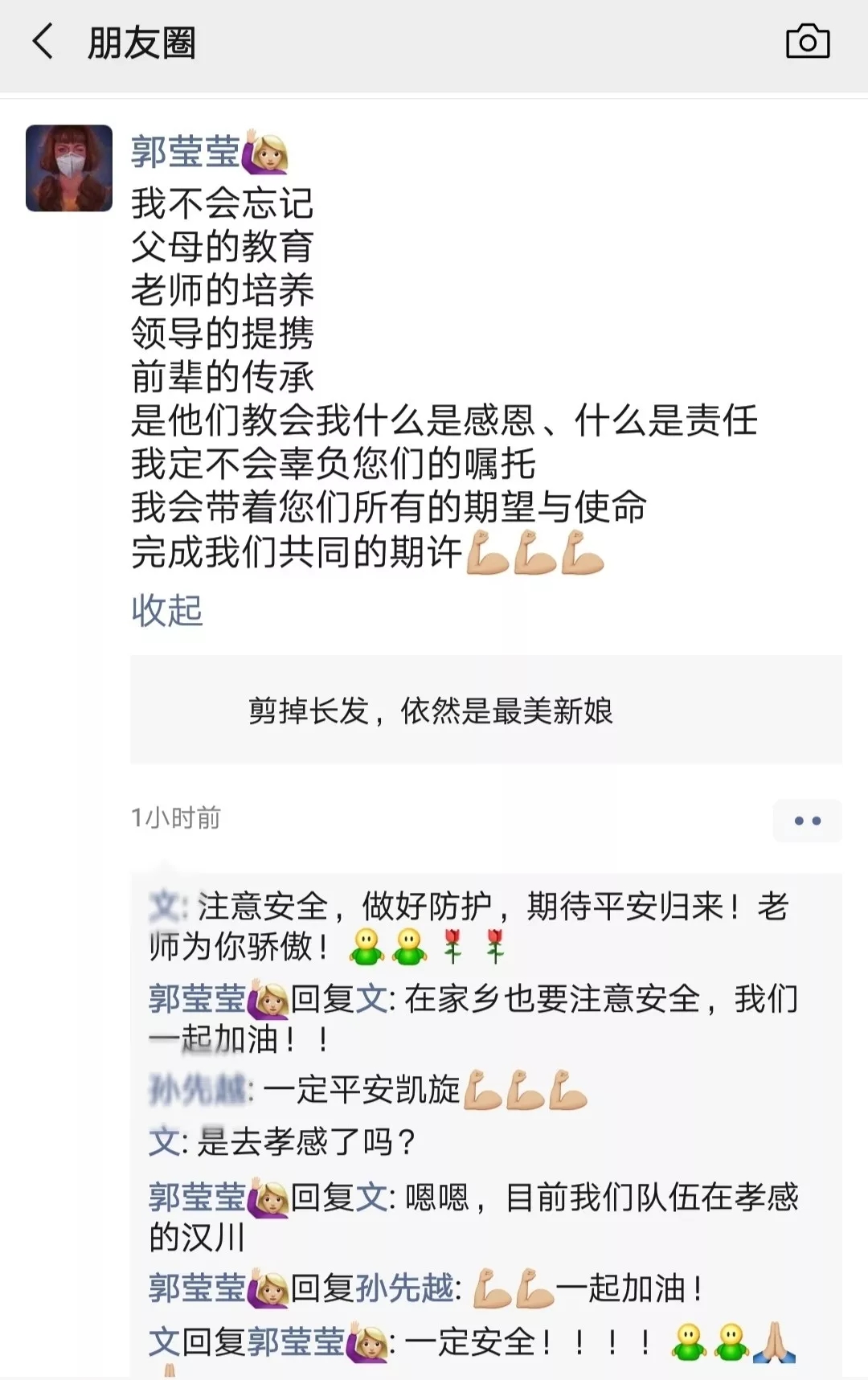
Task: Reply to 一定平安凯旋 comment
Action: [362, 1090]
